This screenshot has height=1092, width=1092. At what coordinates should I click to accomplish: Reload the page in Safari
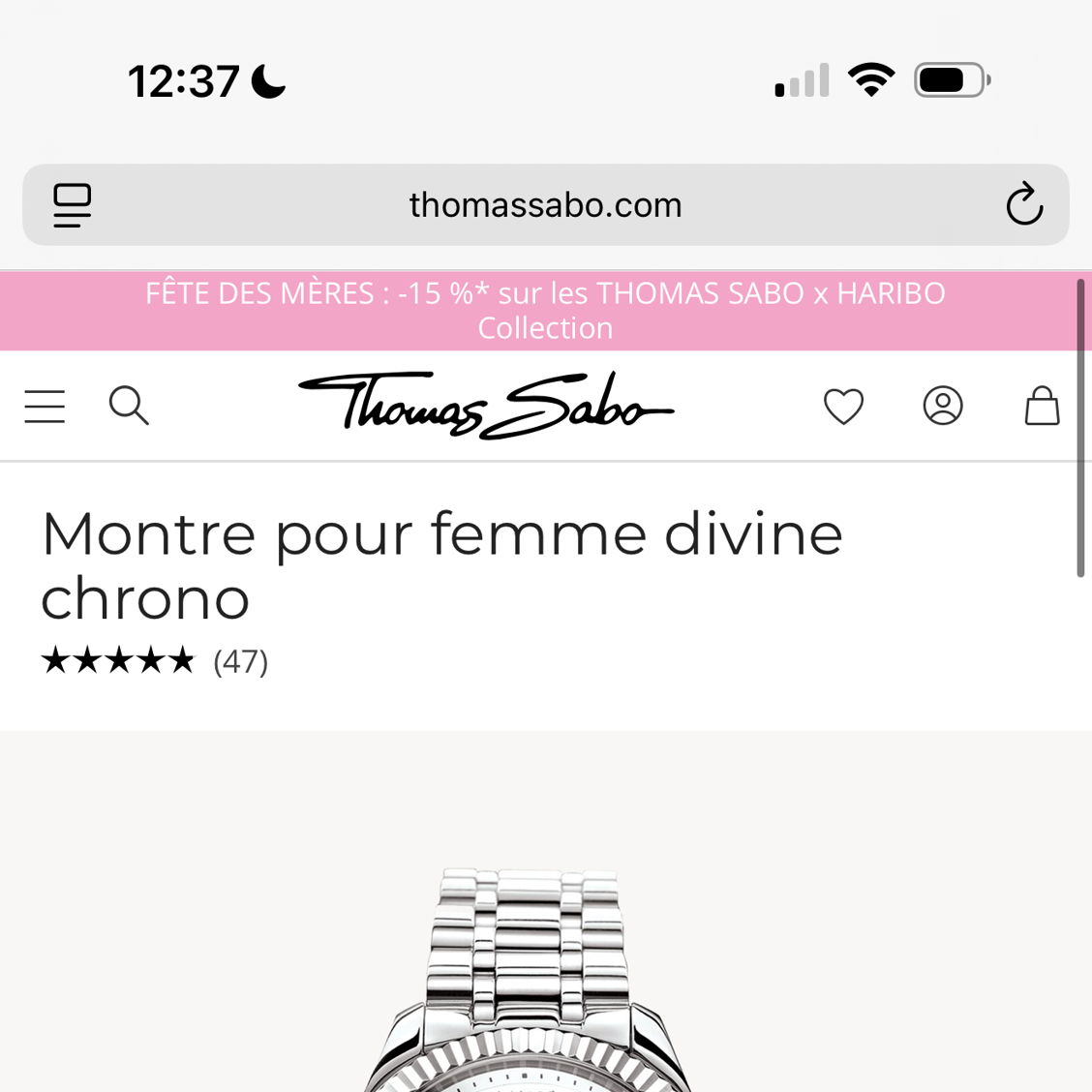(1023, 205)
